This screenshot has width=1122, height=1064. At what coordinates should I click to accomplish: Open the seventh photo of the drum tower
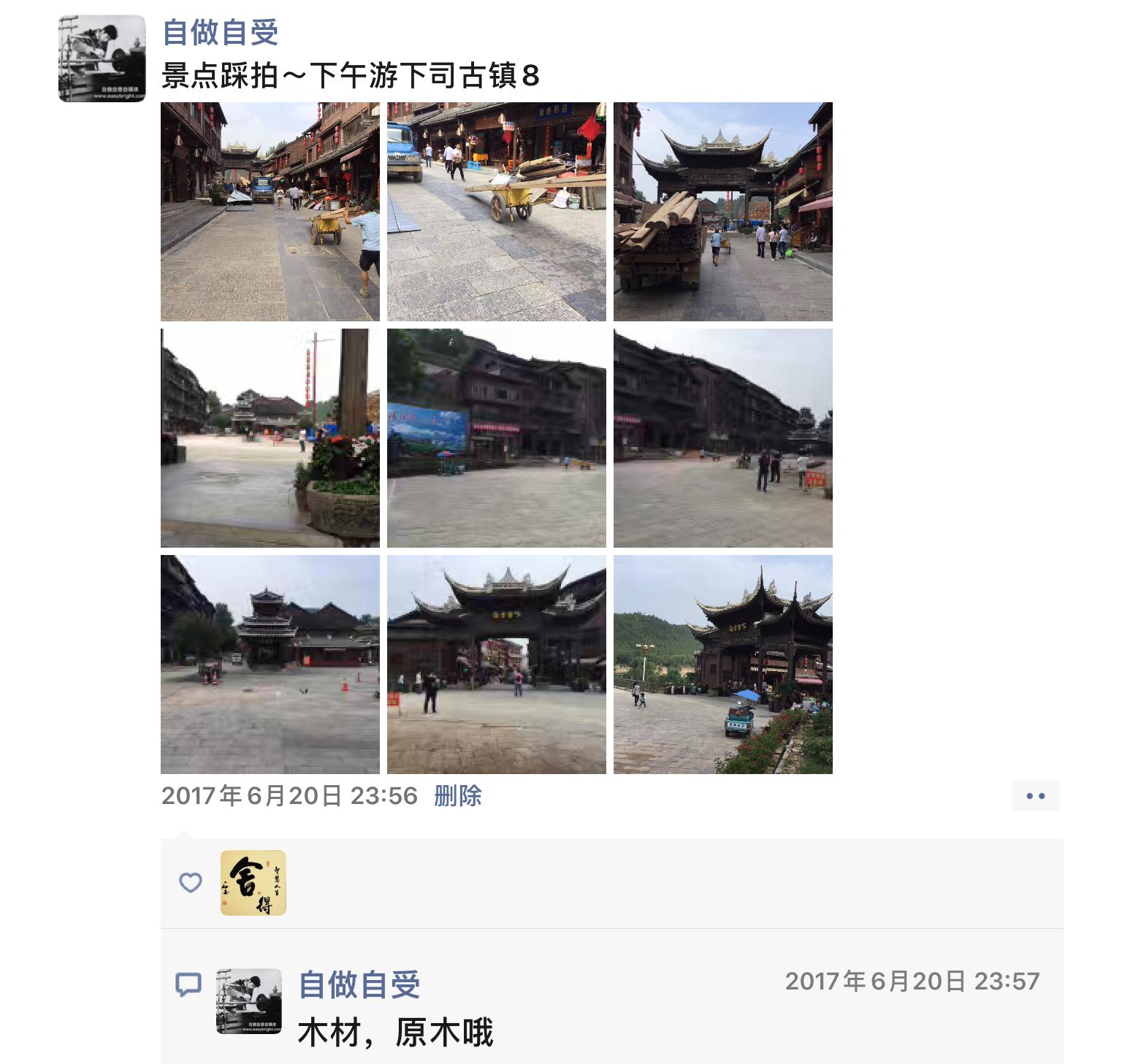coord(270,665)
